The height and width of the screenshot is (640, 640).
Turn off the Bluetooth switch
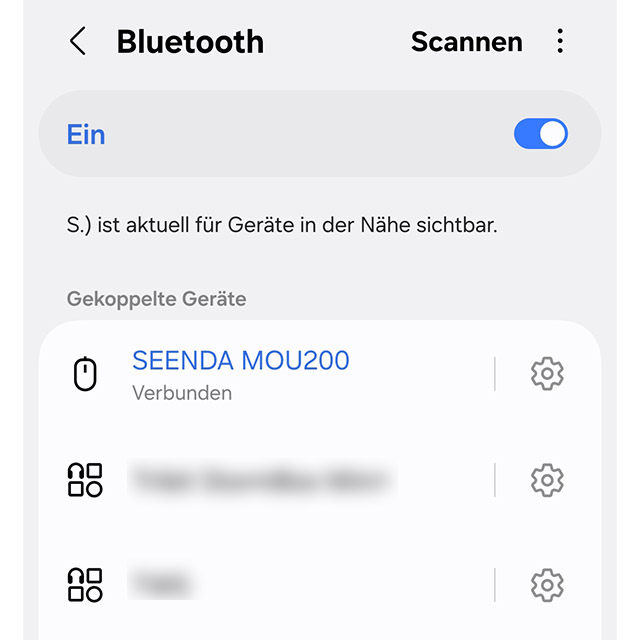point(540,134)
